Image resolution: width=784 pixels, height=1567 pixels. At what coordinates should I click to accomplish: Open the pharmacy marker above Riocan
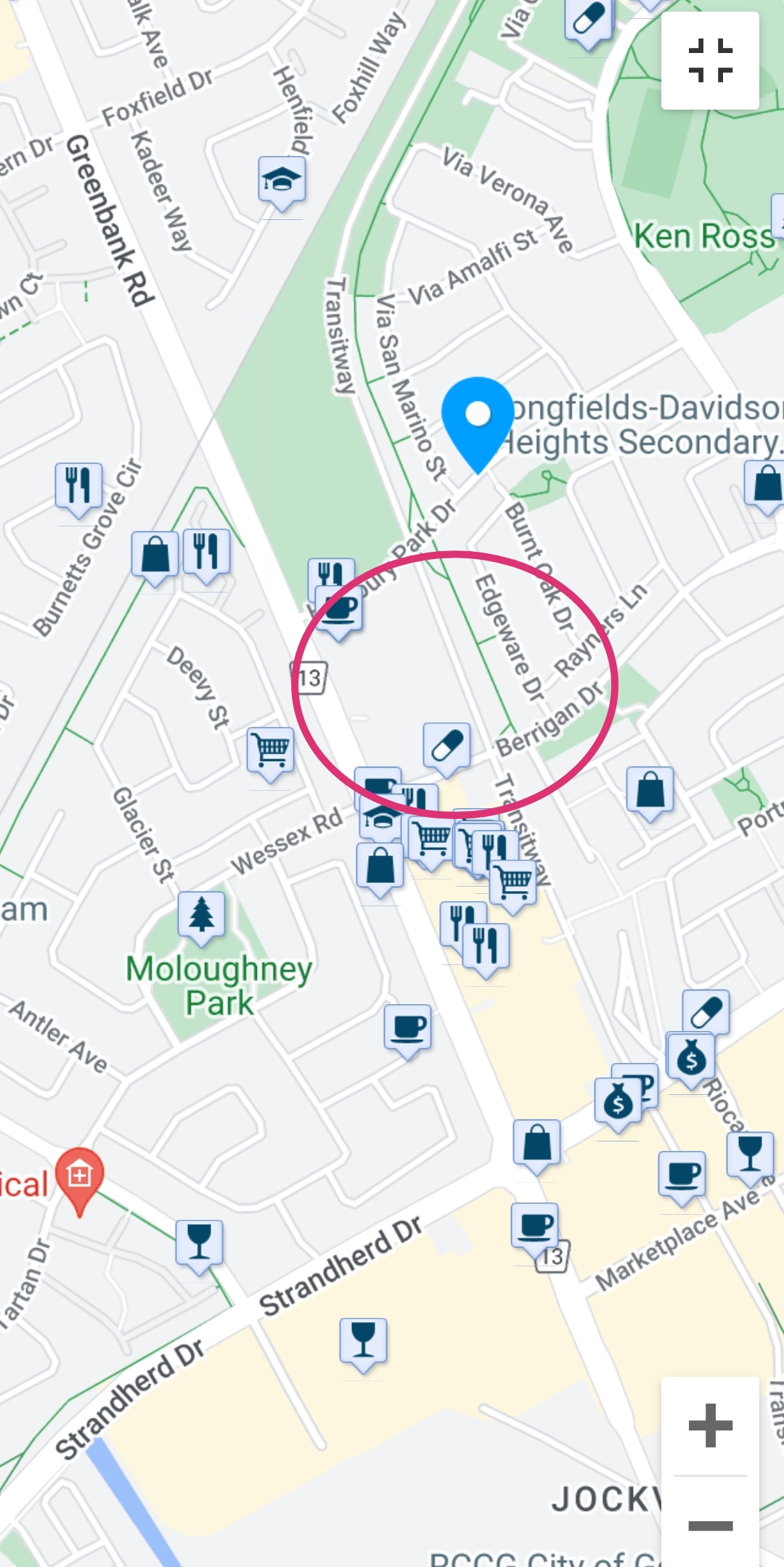tap(706, 1012)
